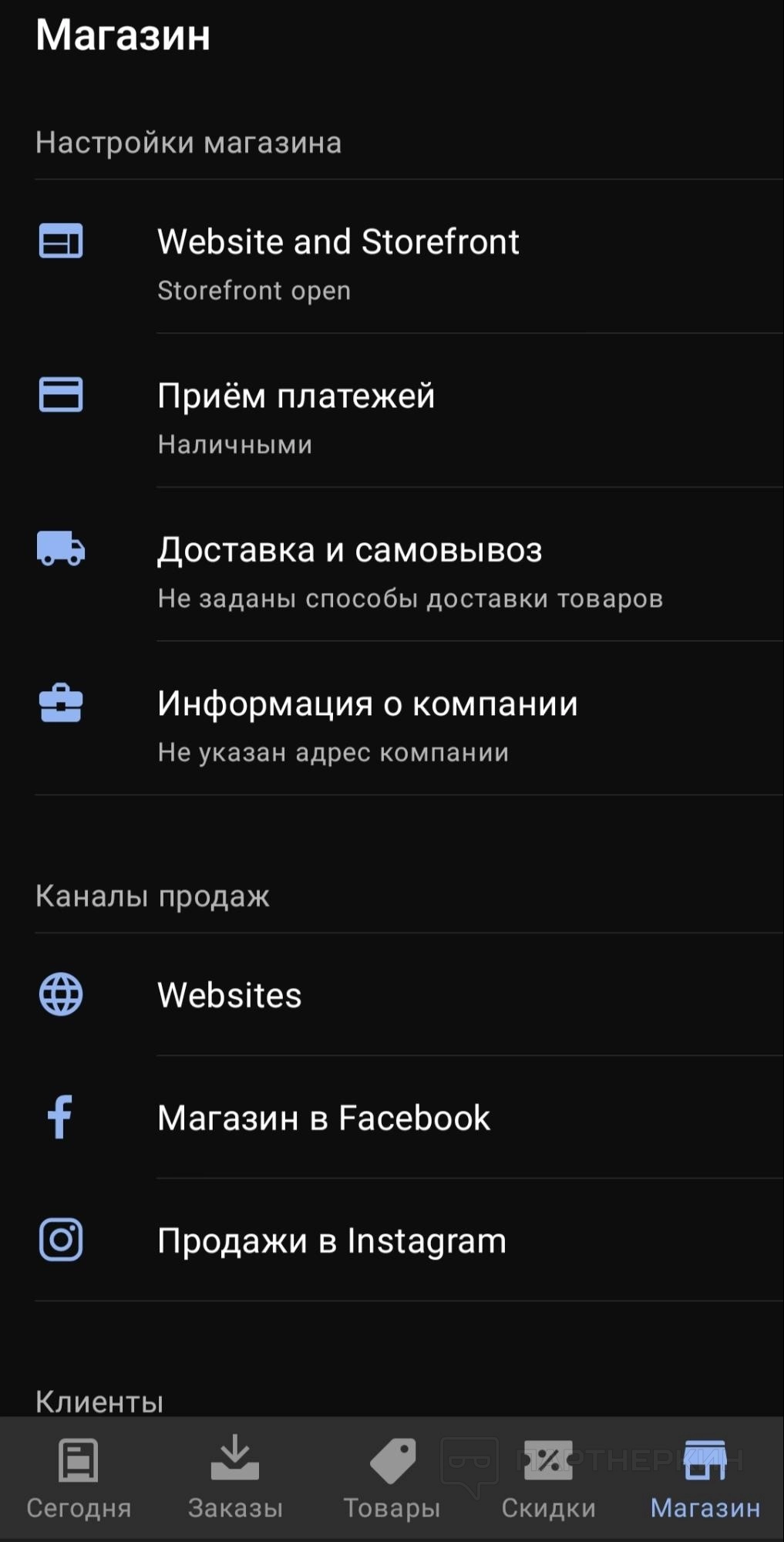This screenshot has height=1542, width=784.
Task: Open Магазин в Facebook
Action: [392, 1118]
